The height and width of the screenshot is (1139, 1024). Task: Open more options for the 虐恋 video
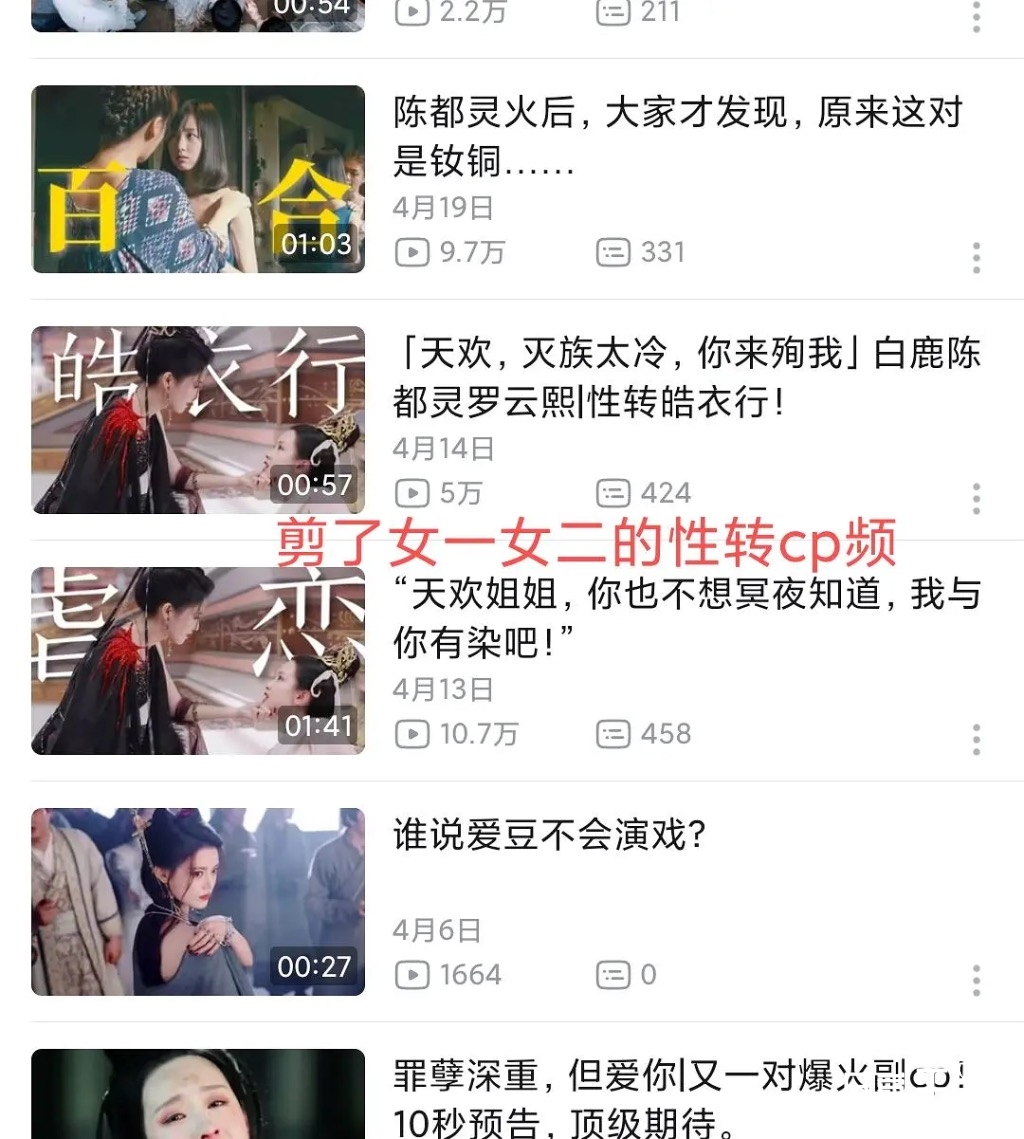pos(975,739)
